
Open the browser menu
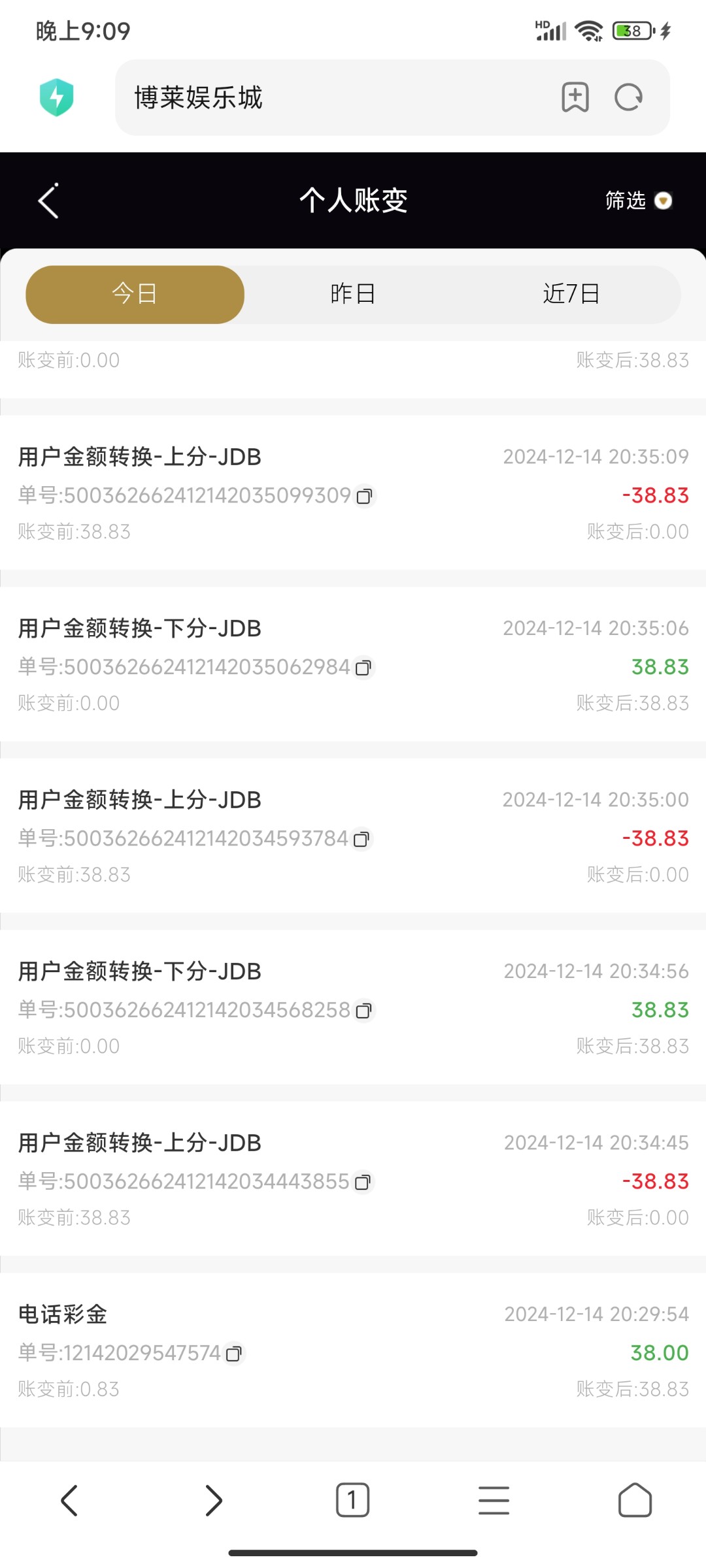click(494, 1500)
